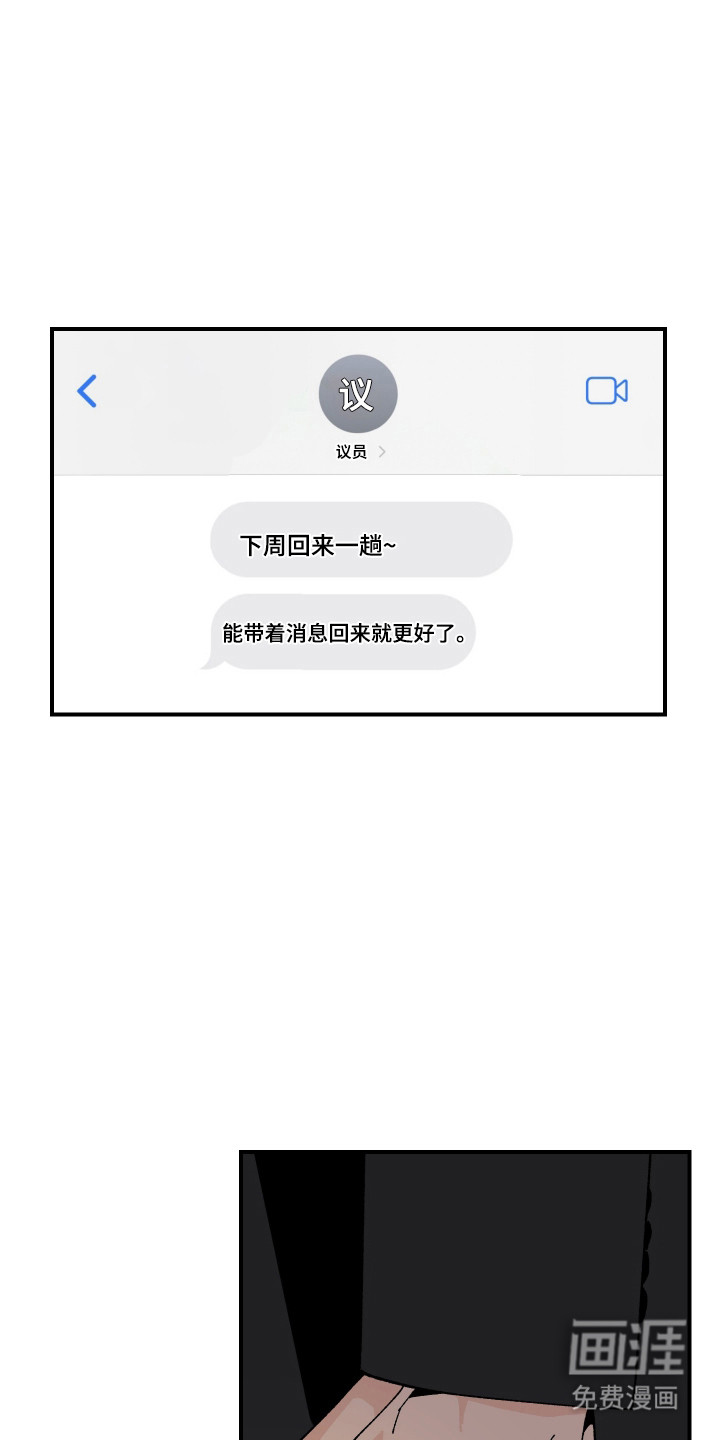
Task: Select message bubble "能带着消息回来就更好了。"
Action: point(343,632)
